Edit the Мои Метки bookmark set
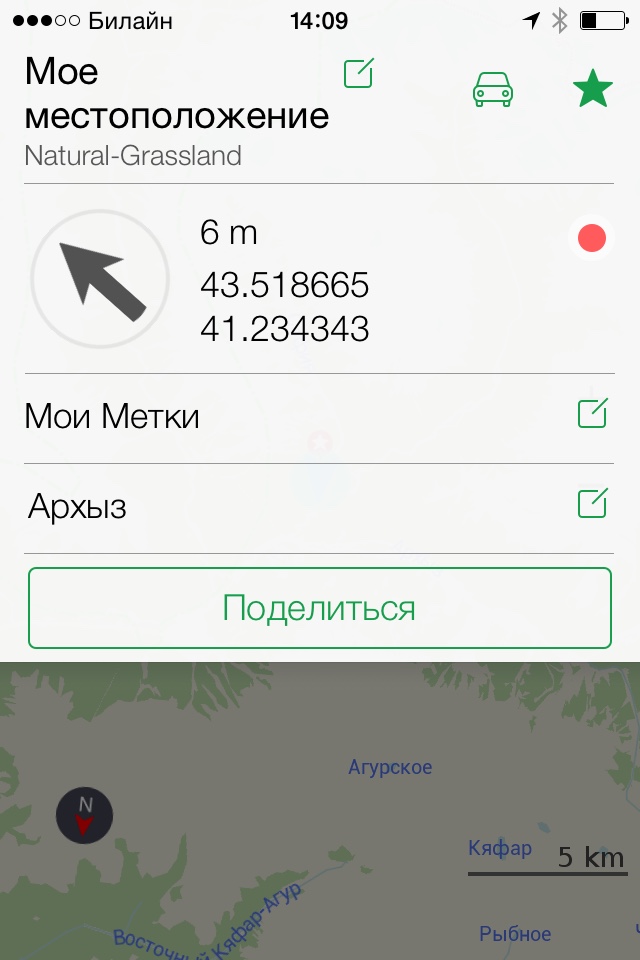 [592, 413]
